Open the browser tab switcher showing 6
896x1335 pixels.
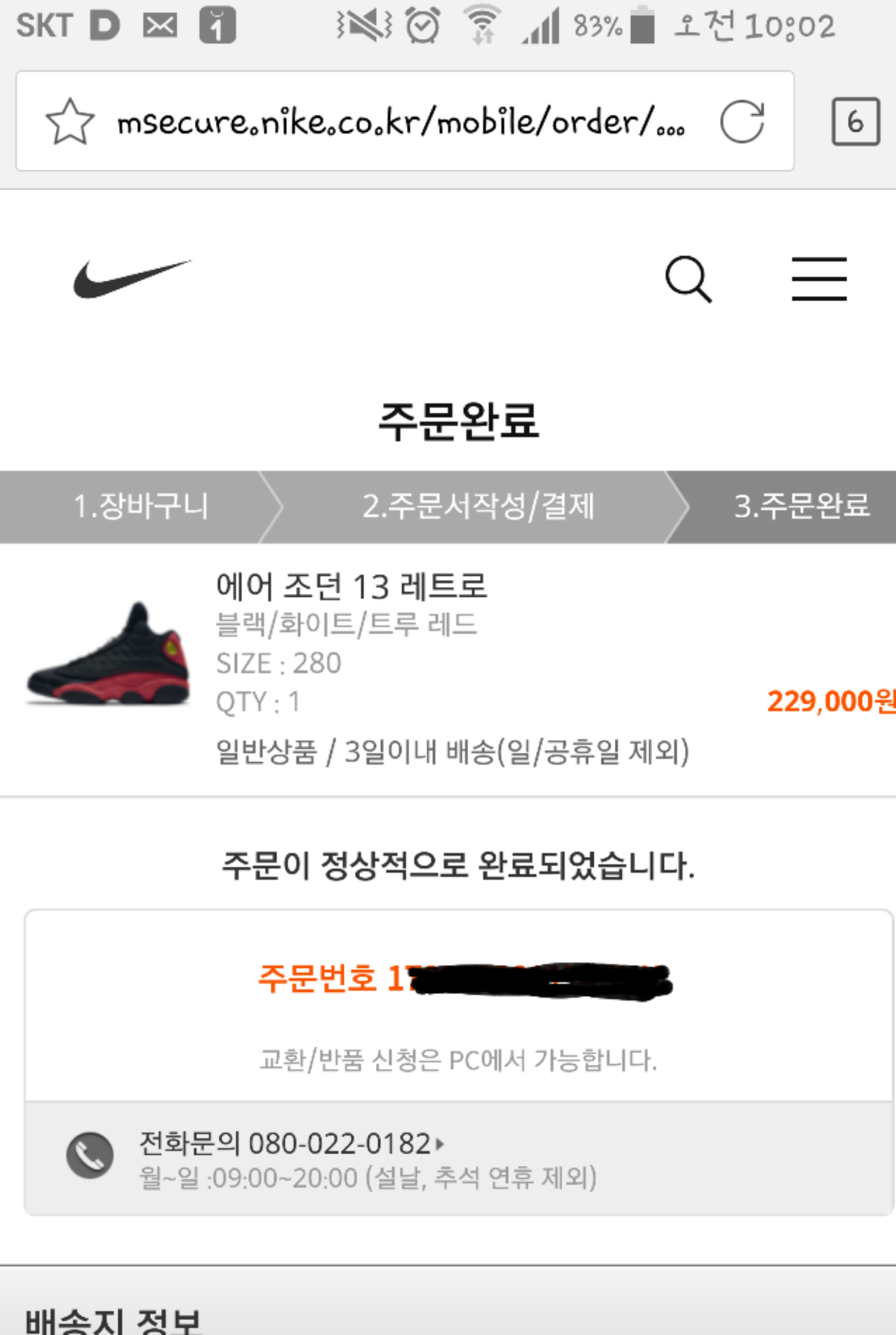pos(855,122)
